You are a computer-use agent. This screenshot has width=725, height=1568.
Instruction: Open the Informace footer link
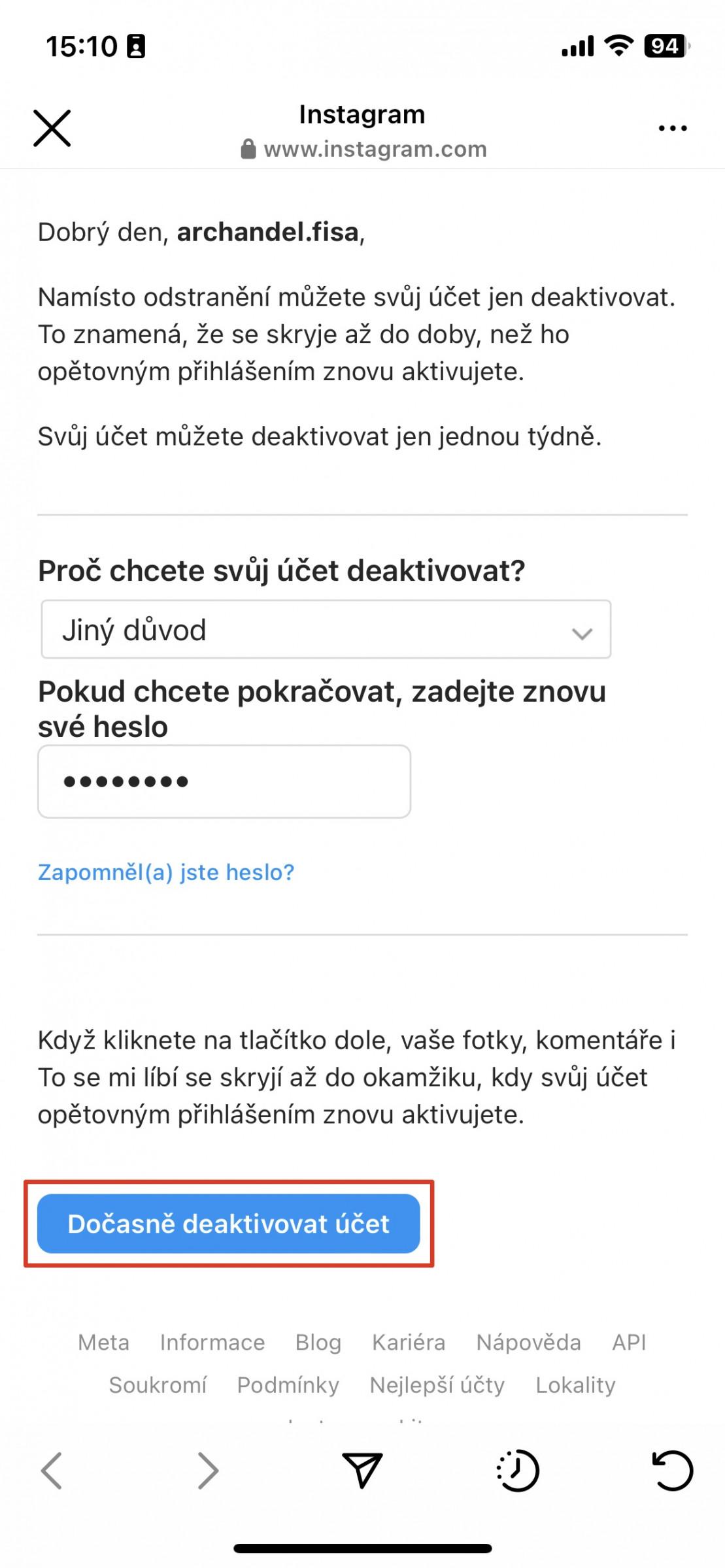click(212, 1343)
